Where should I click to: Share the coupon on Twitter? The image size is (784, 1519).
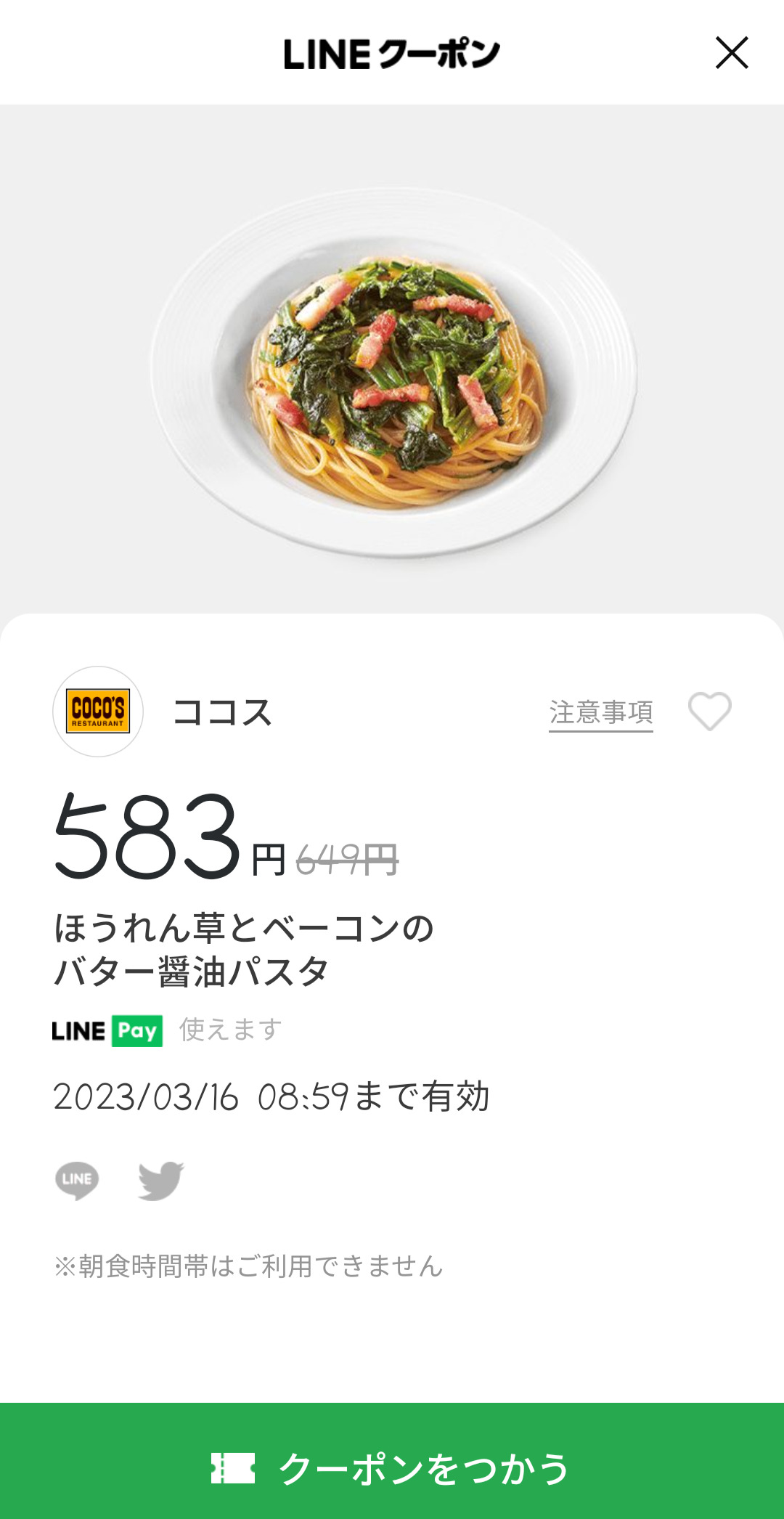coord(160,1180)
